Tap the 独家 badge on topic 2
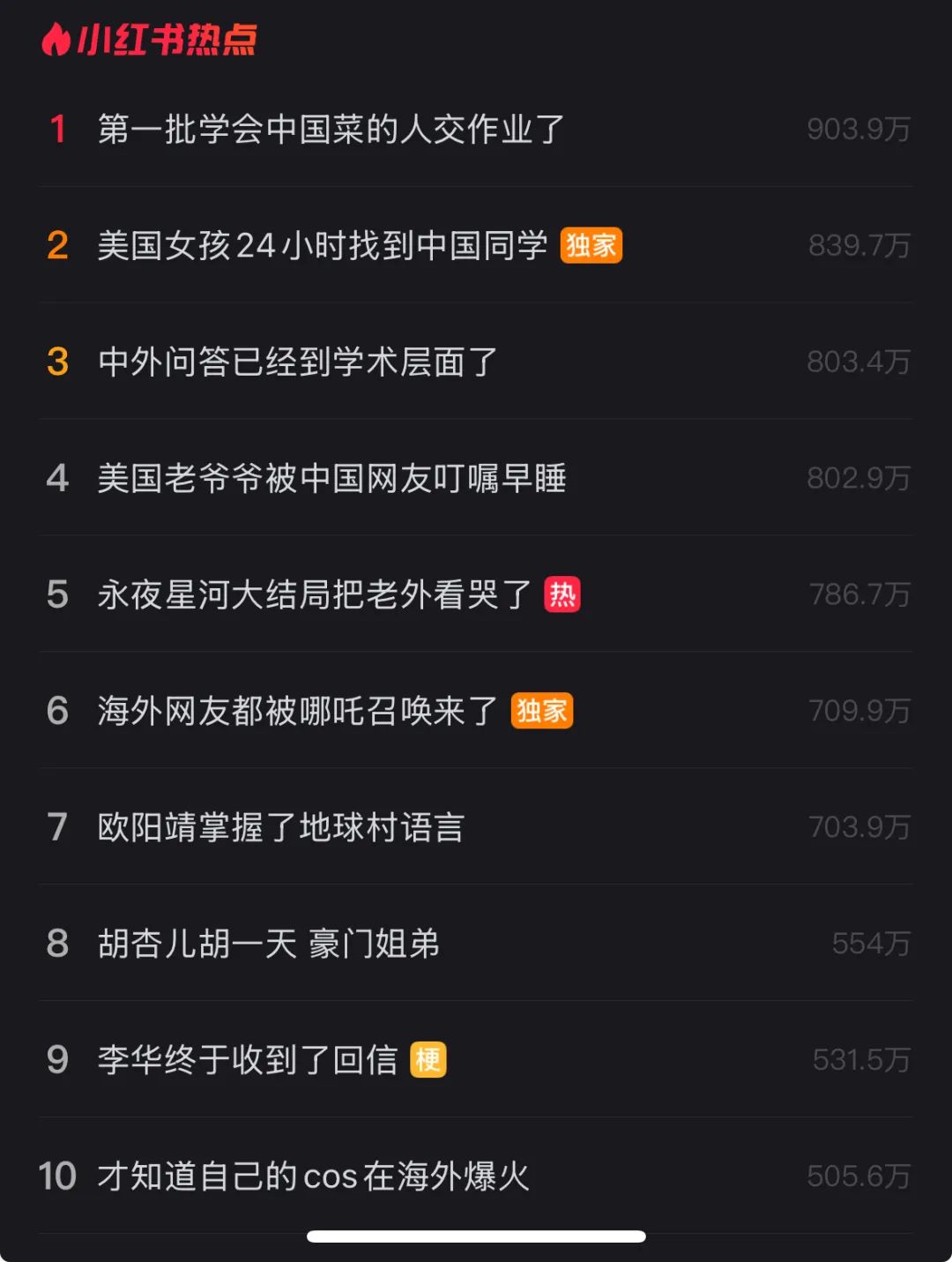Viewport: 952px width, 1262px height. tap(591, 246)
